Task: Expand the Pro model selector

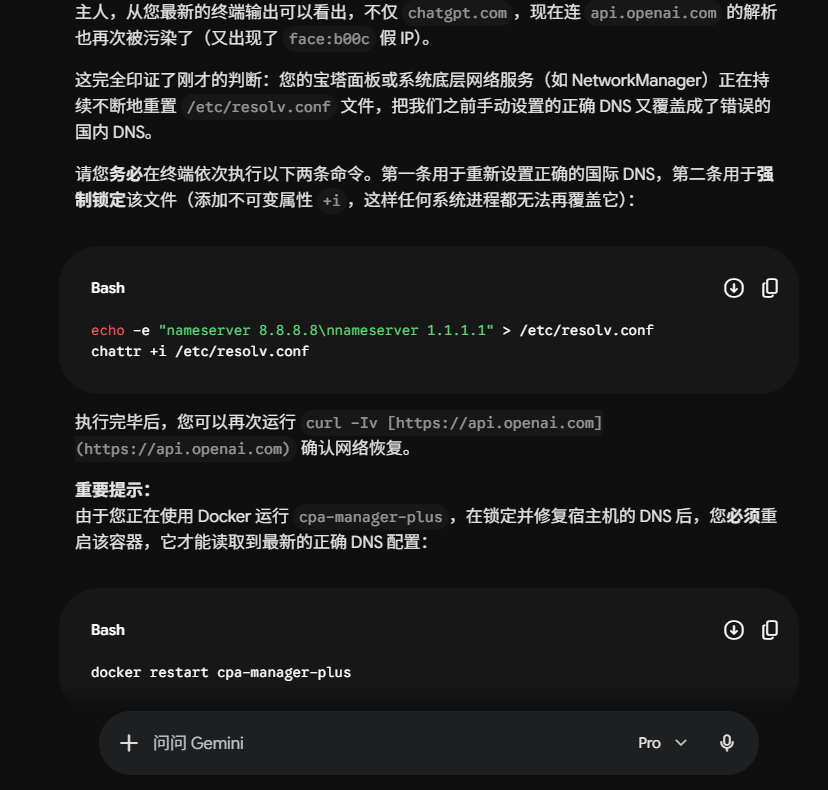Action: (x=662, y=743)
